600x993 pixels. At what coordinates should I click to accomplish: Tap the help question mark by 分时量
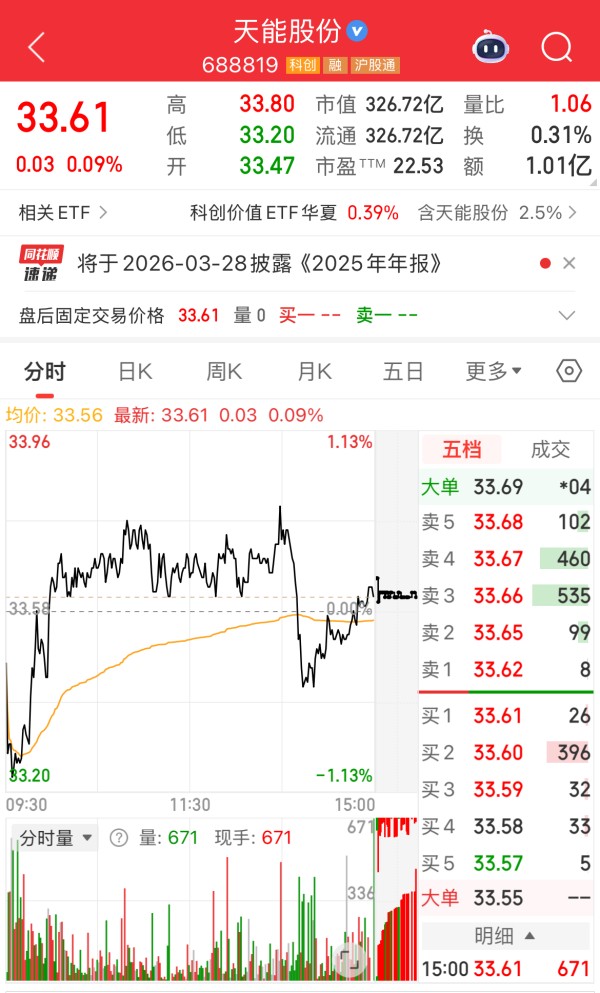(x=119, y=838)
